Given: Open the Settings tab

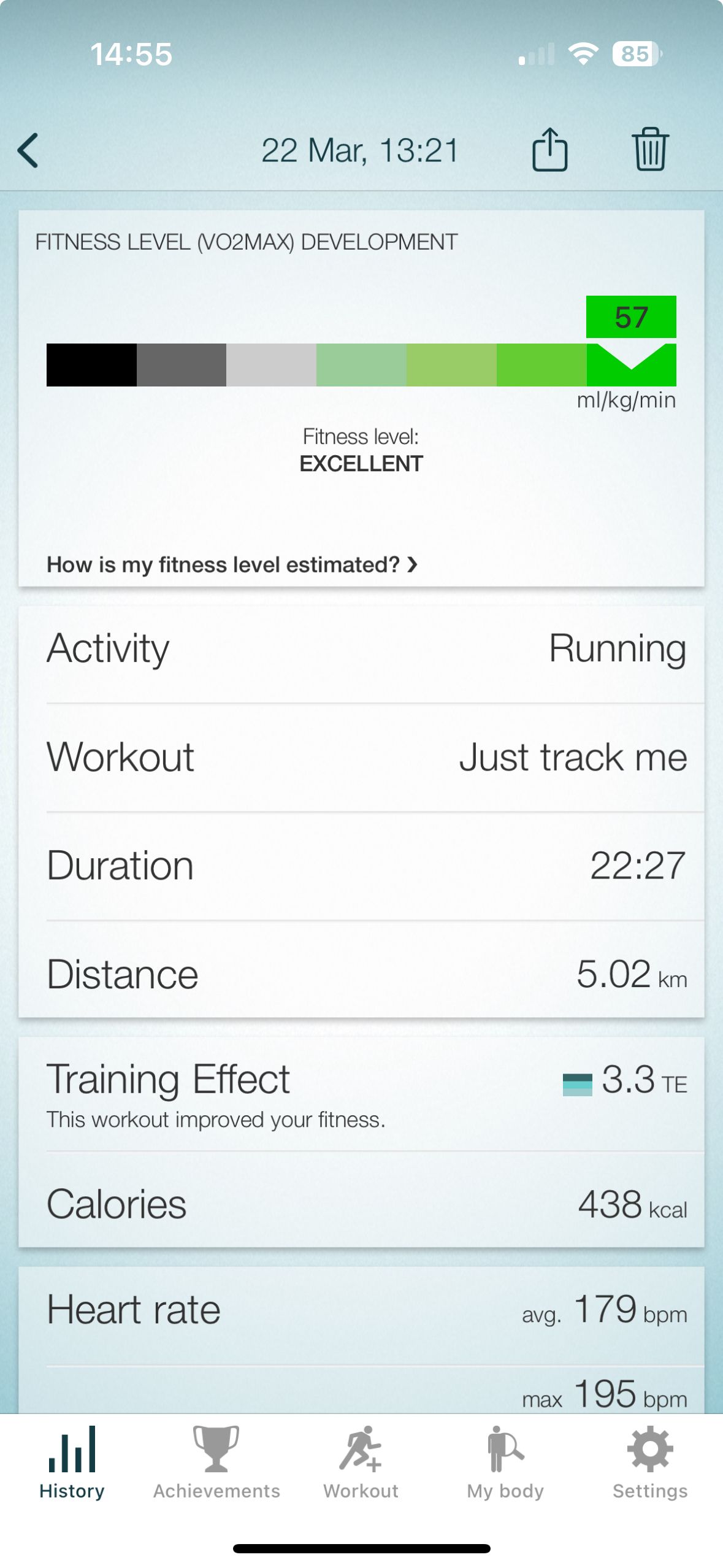Looking at the screenshot, I should [650, 1462].
